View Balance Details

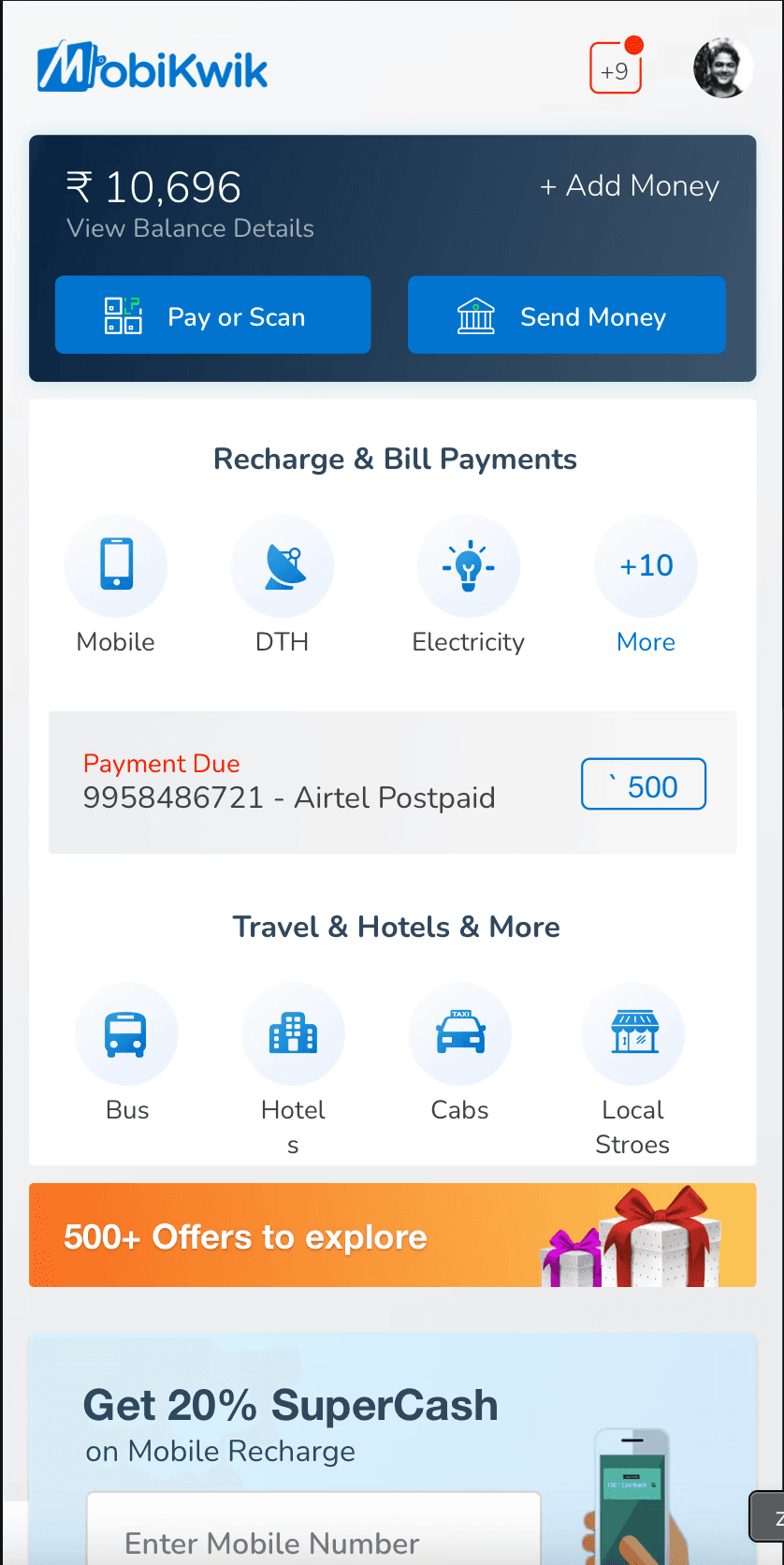[191, 228]
